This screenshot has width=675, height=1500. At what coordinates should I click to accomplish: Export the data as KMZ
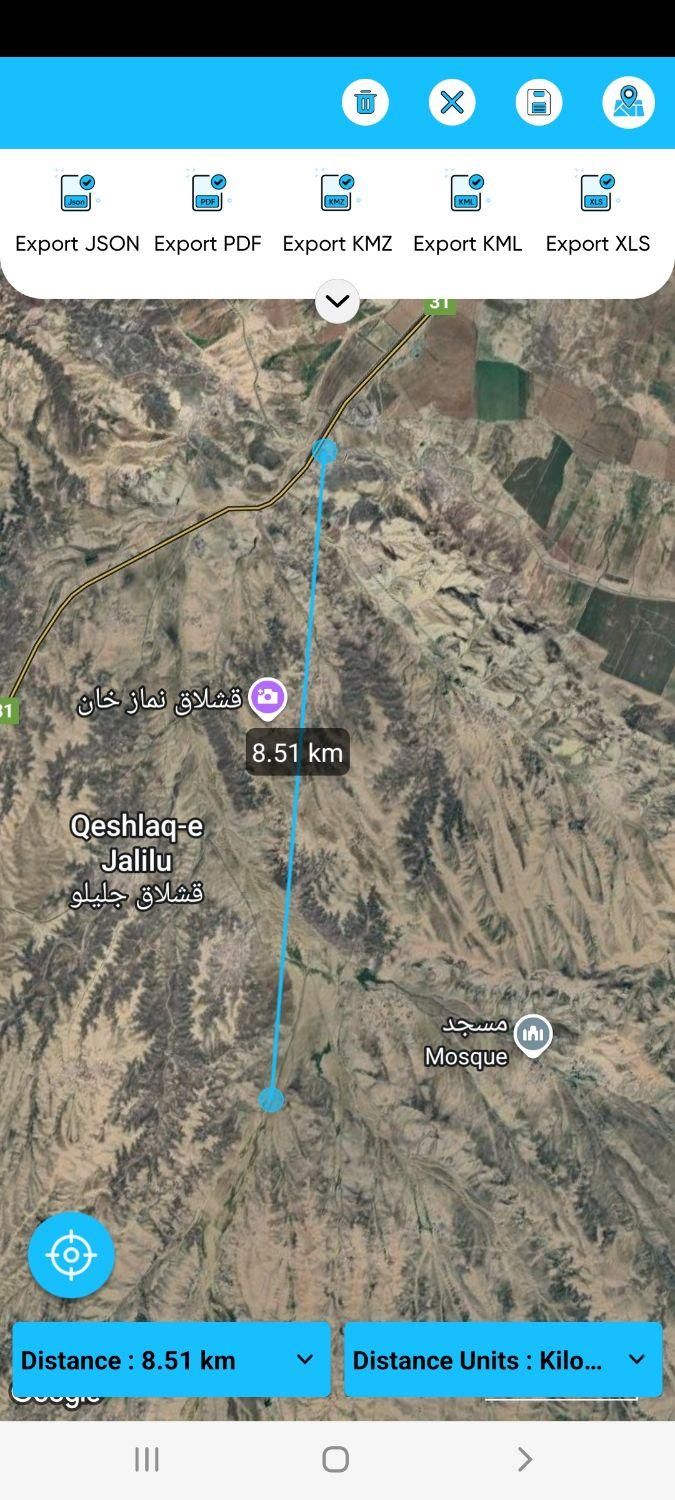(337, 212)
